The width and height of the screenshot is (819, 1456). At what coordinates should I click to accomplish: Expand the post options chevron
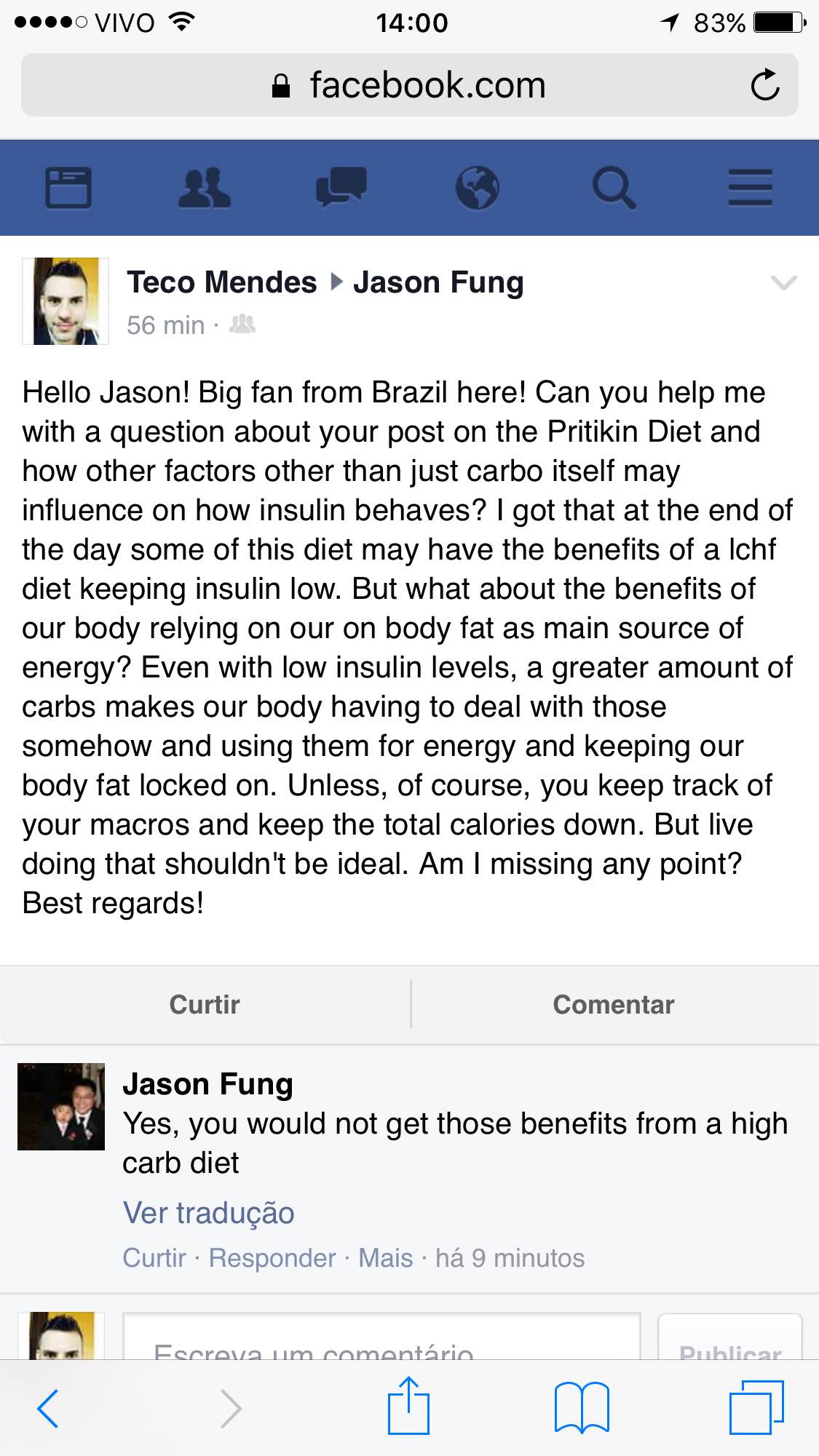(x=783, y=282)
